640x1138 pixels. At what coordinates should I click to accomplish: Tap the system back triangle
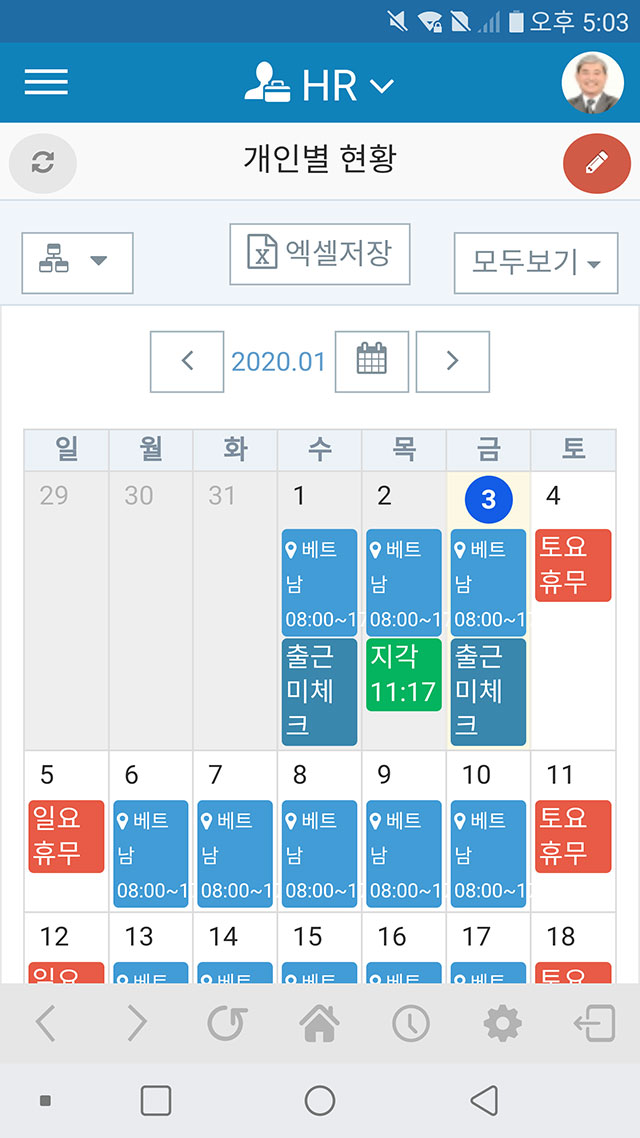(x=485, y=1100)
